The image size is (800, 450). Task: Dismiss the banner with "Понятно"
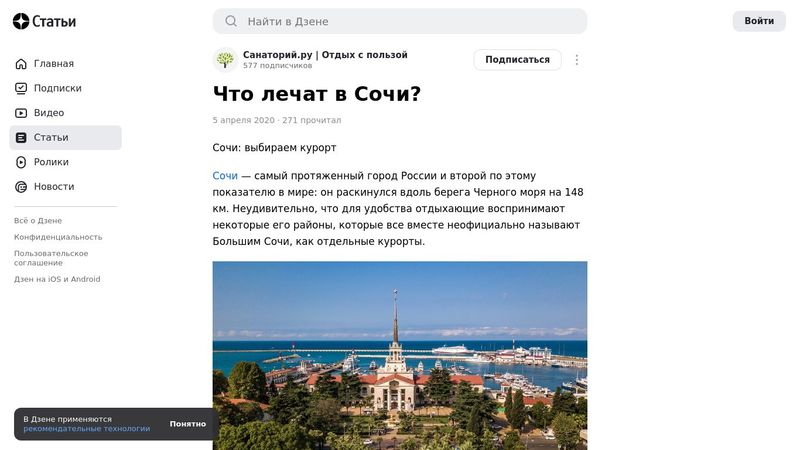tap(187, 424)
